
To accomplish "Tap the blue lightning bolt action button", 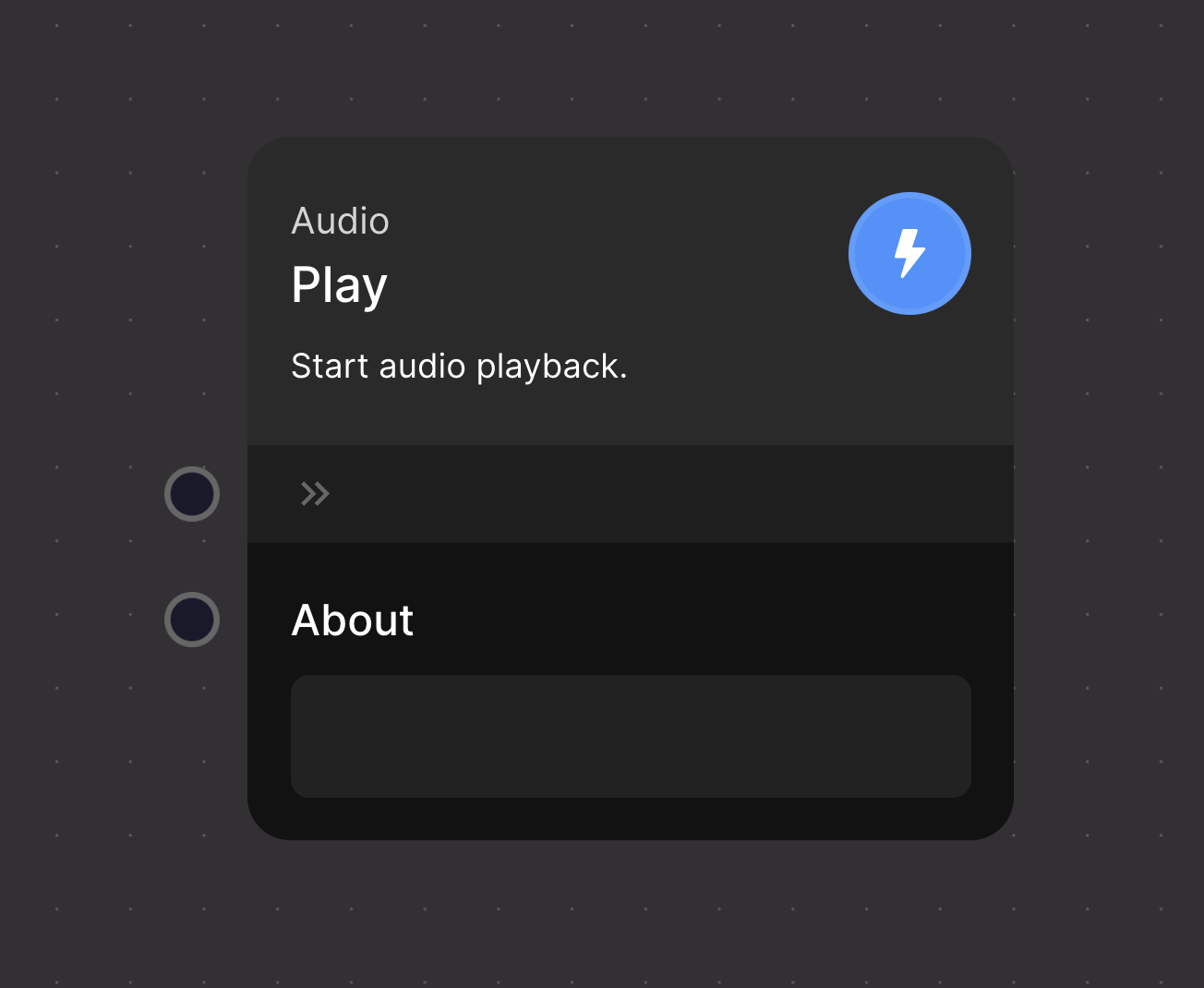I will coord(909,254).
